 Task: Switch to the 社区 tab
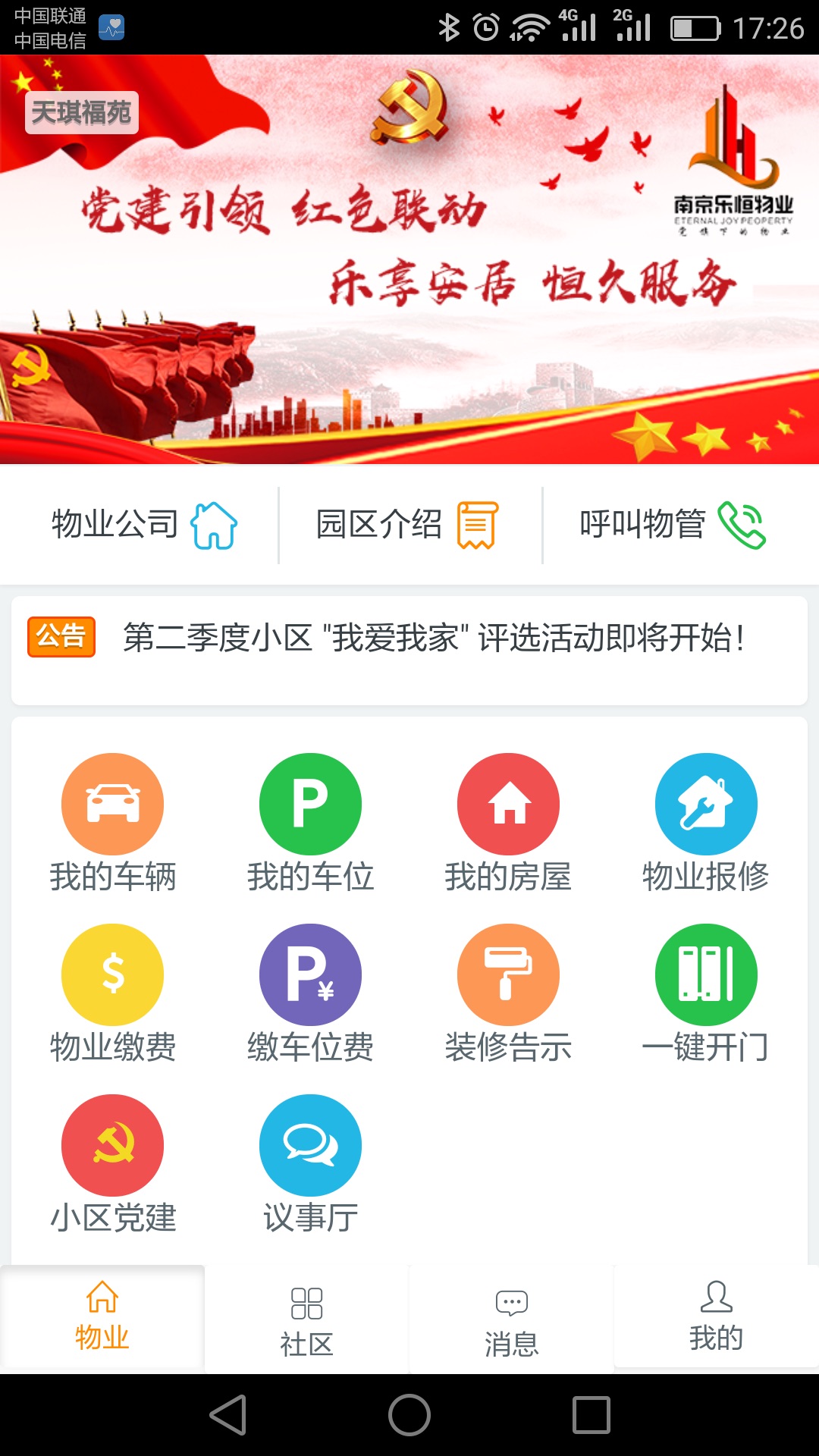pyautogui.click(x=307, y=1321)
